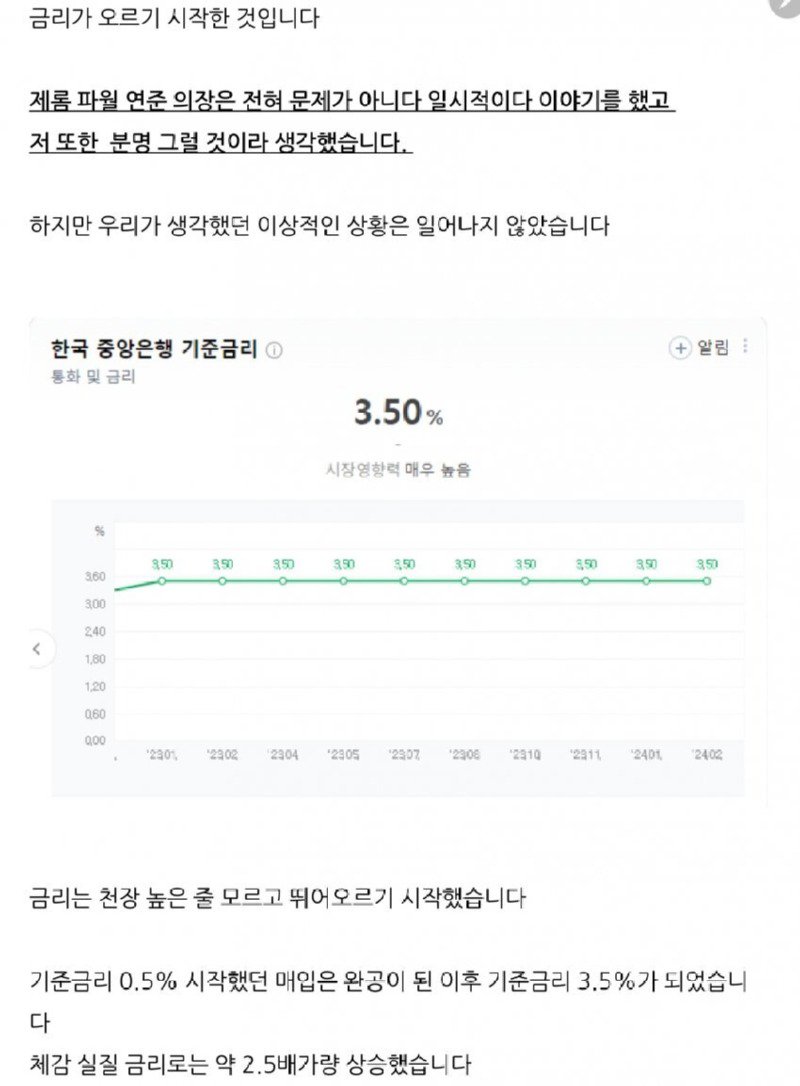This screenshot has width=800, height=1086.
Task: Click the large 3.50% rate value
Action: point(395,410)
